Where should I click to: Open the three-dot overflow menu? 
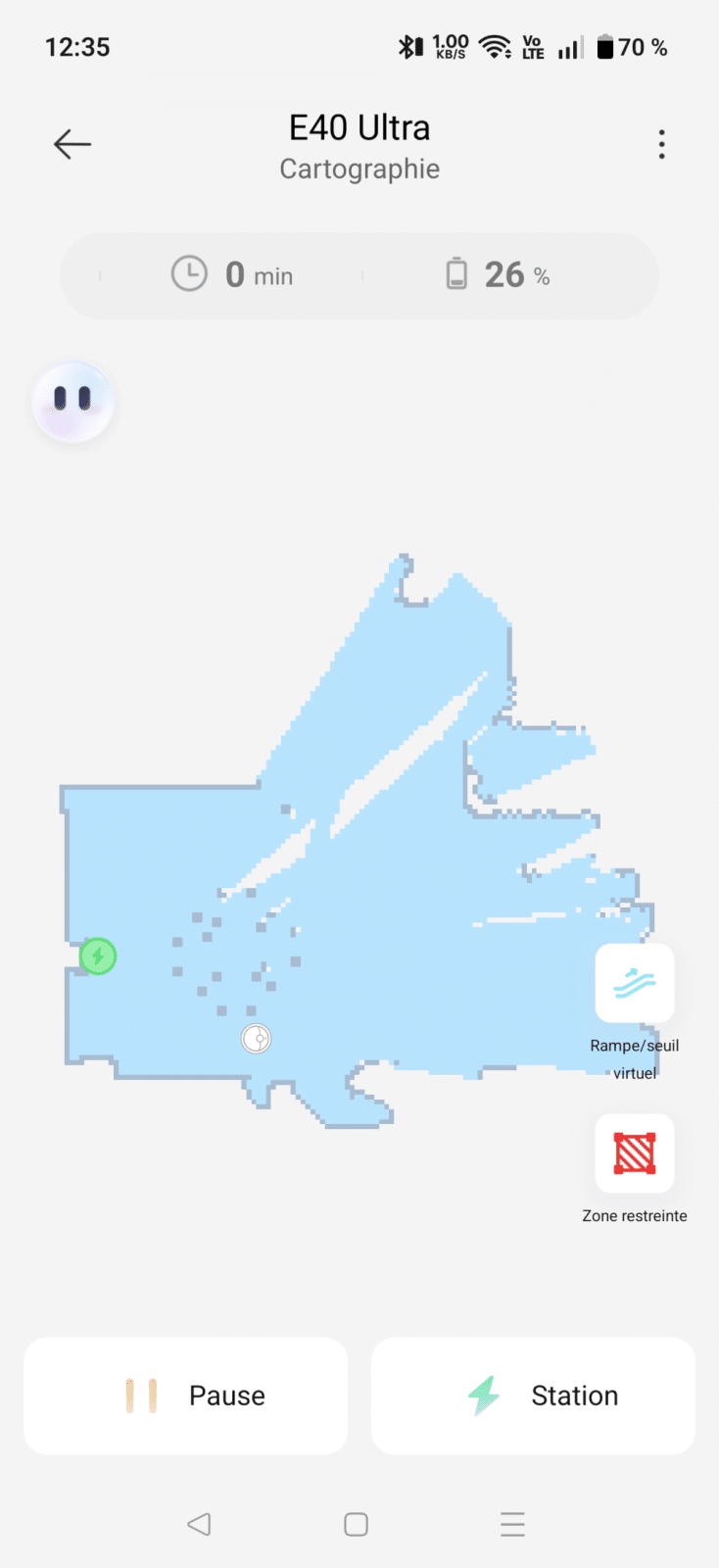(x=662, y=144)
